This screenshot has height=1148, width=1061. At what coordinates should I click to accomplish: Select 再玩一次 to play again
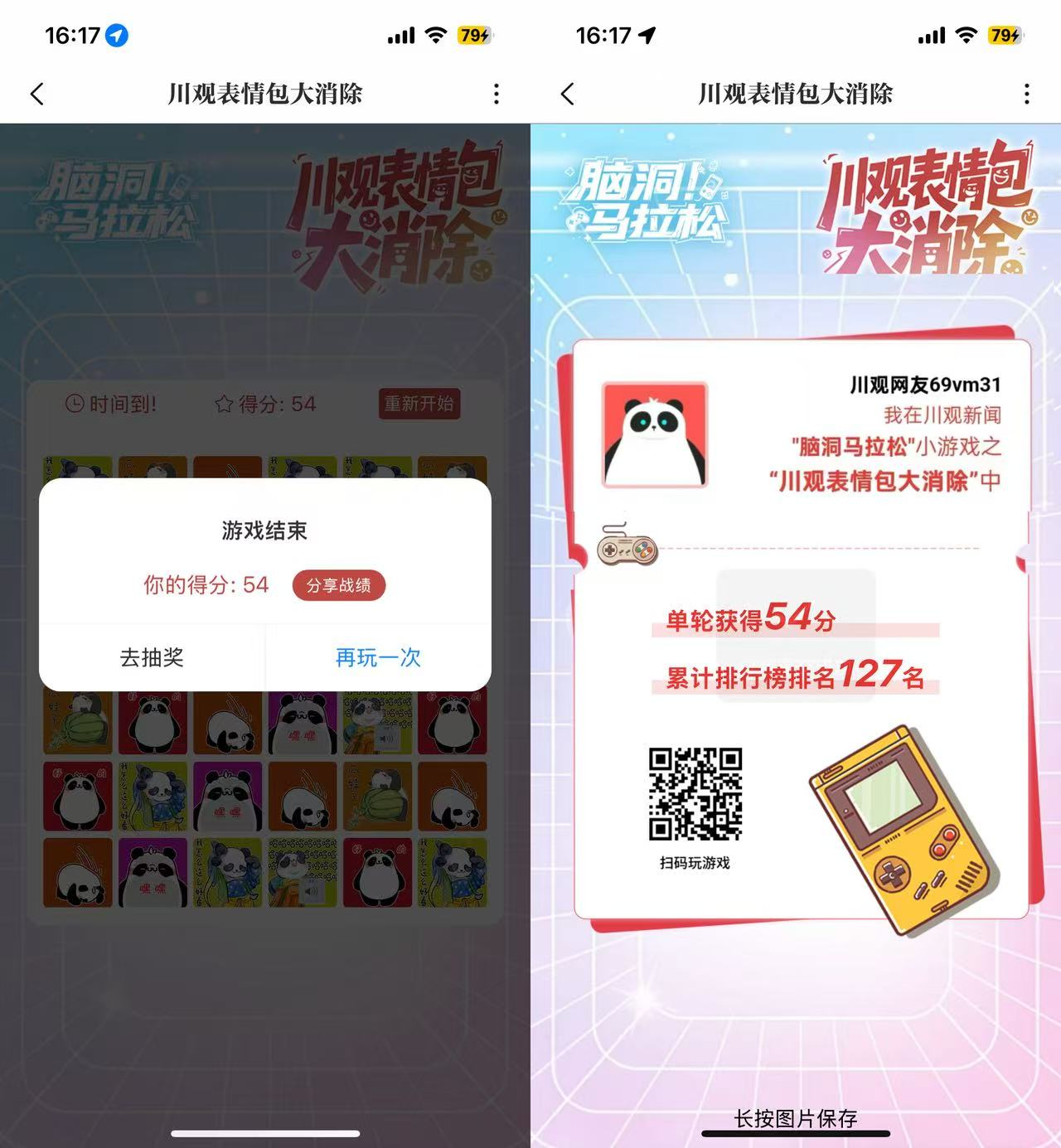point(378,657)
